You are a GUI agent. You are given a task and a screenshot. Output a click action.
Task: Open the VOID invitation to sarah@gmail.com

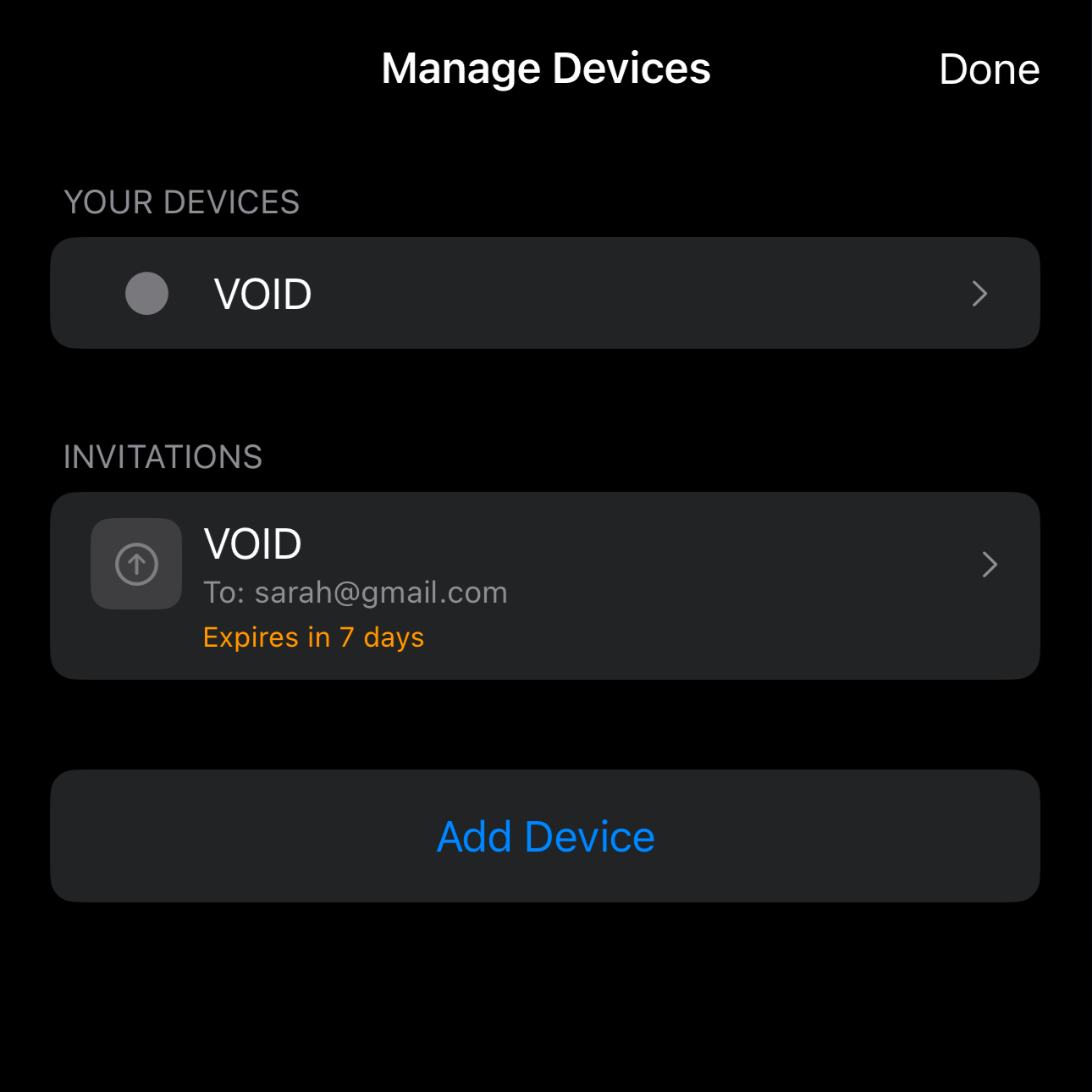(x=544, y=586)
